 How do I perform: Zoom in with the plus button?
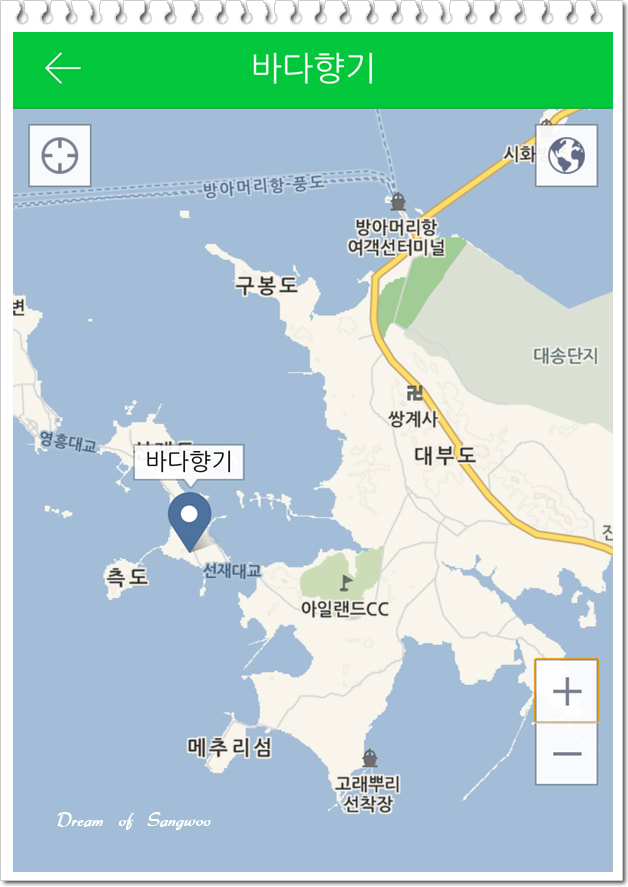click(566, 691)
